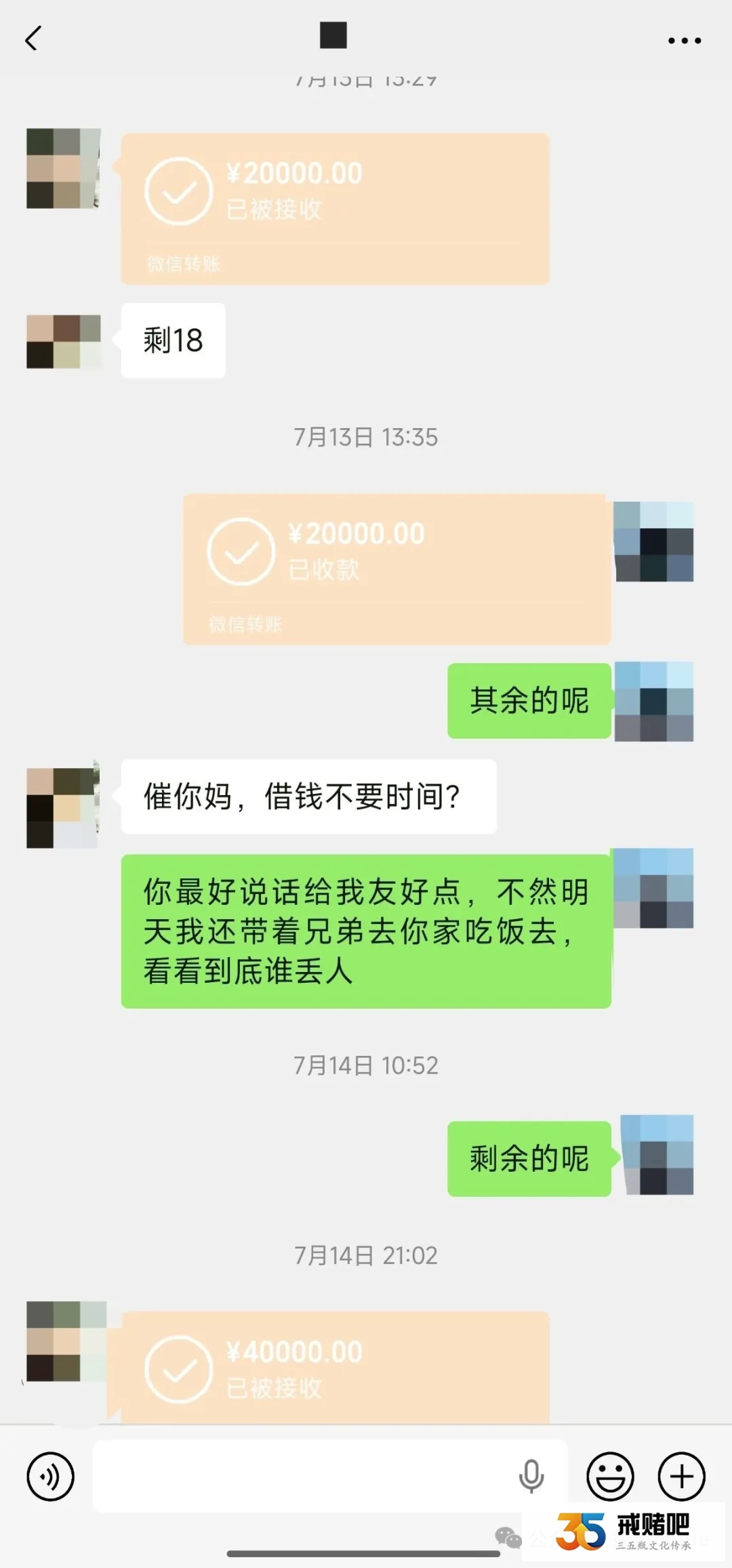Select the 剩余的呢 message bubble
Image resolution: width=732 pixels, height=1568 pixels.
(x=529, y=1158)
